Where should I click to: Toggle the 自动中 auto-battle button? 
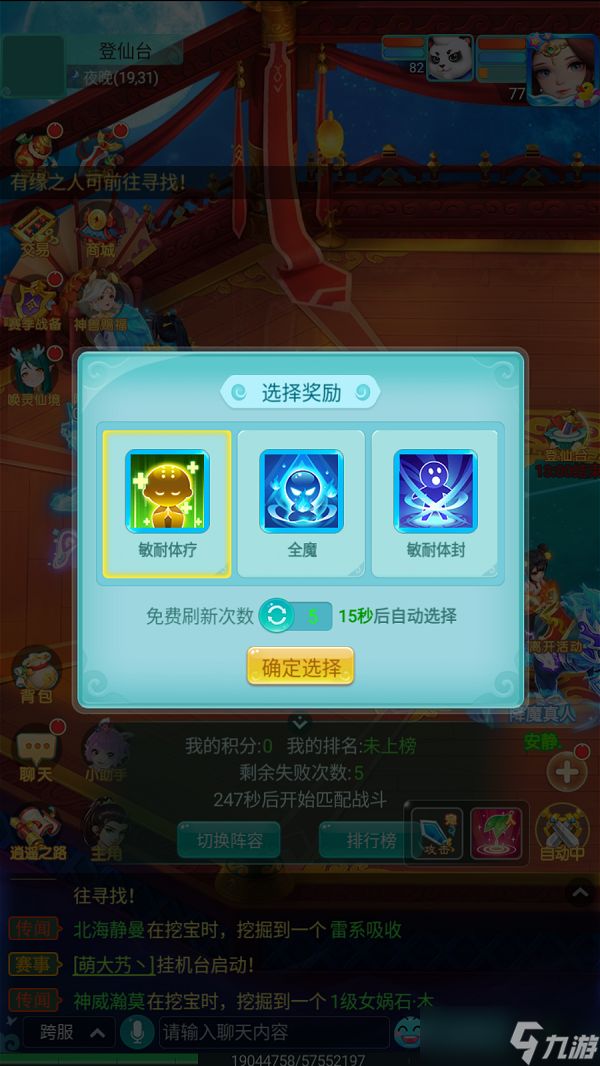561,833
